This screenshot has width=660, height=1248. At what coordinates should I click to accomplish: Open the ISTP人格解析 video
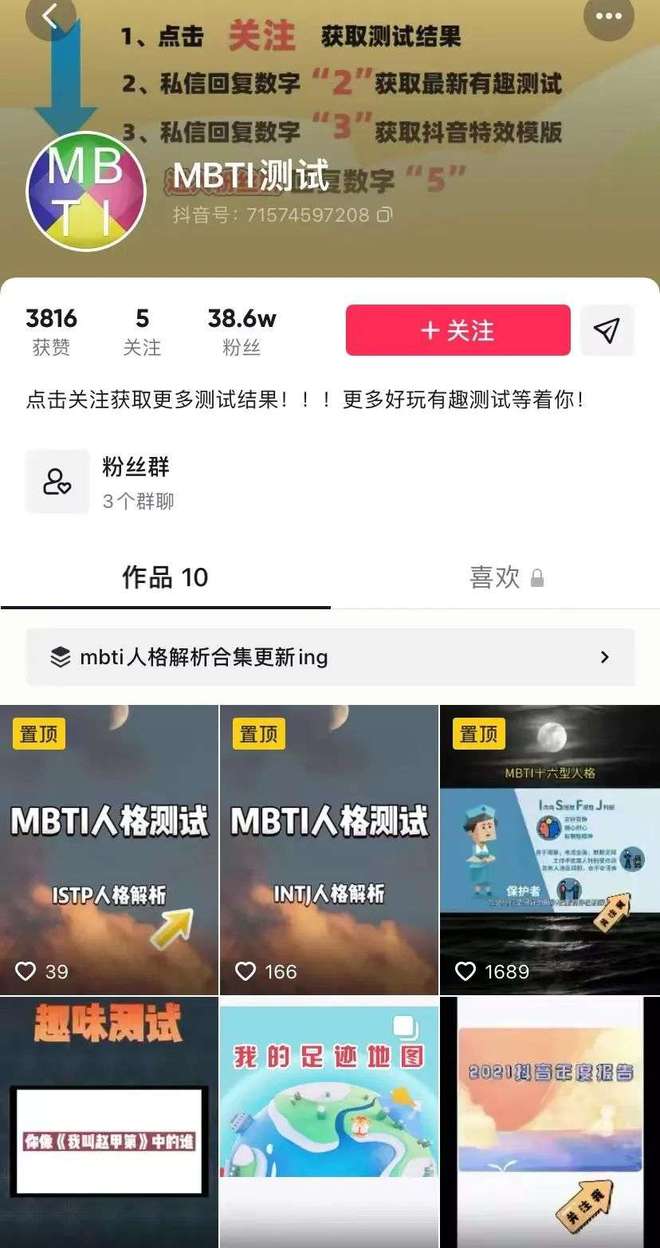109,850
